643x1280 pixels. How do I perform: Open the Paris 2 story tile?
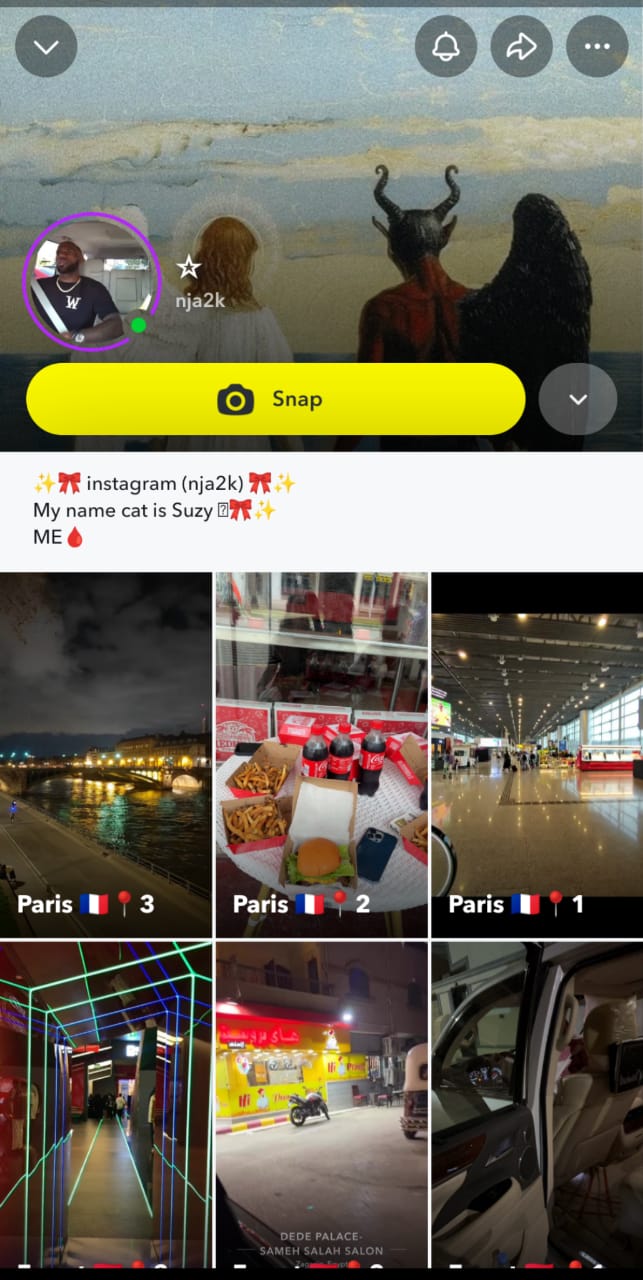click(321, 754)
